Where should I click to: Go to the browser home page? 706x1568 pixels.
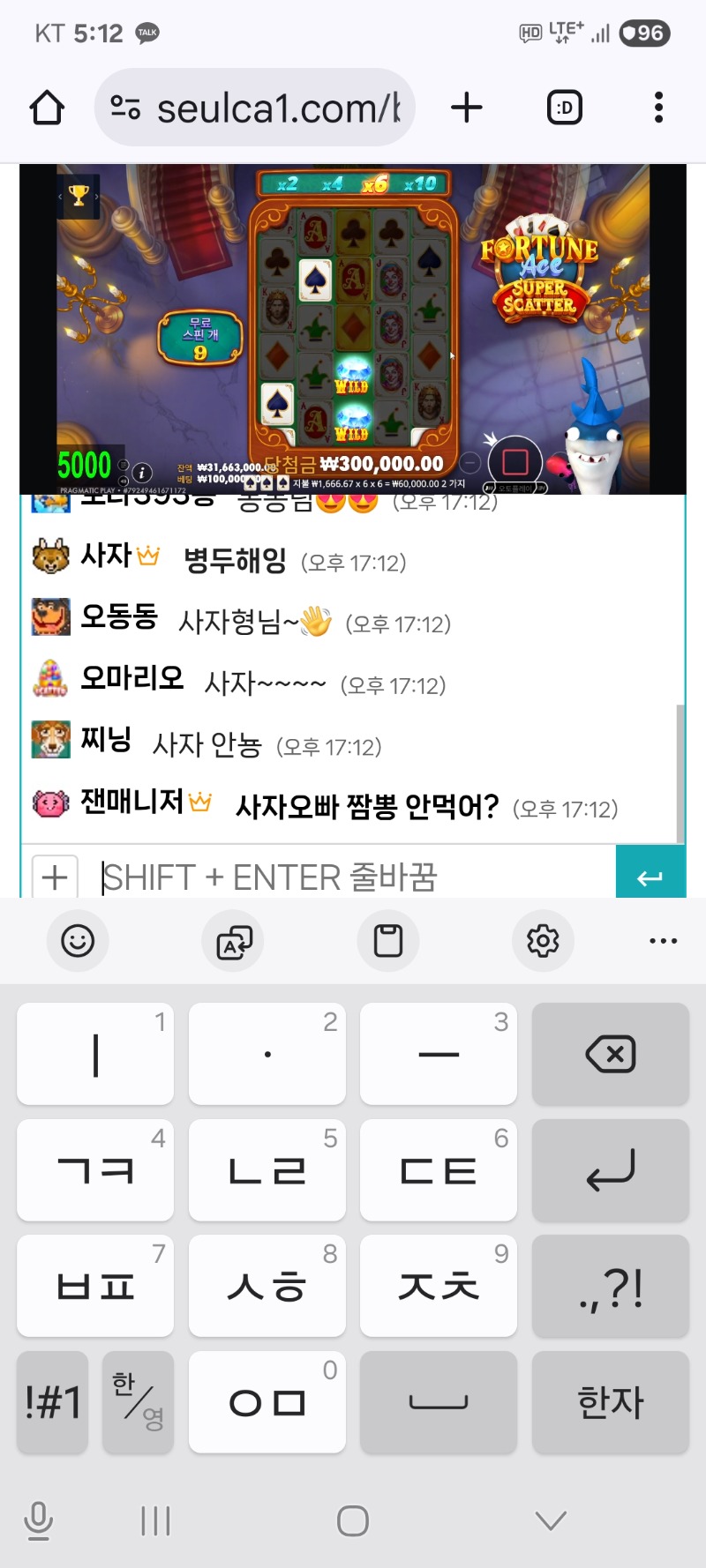click(x=48, y=108)
